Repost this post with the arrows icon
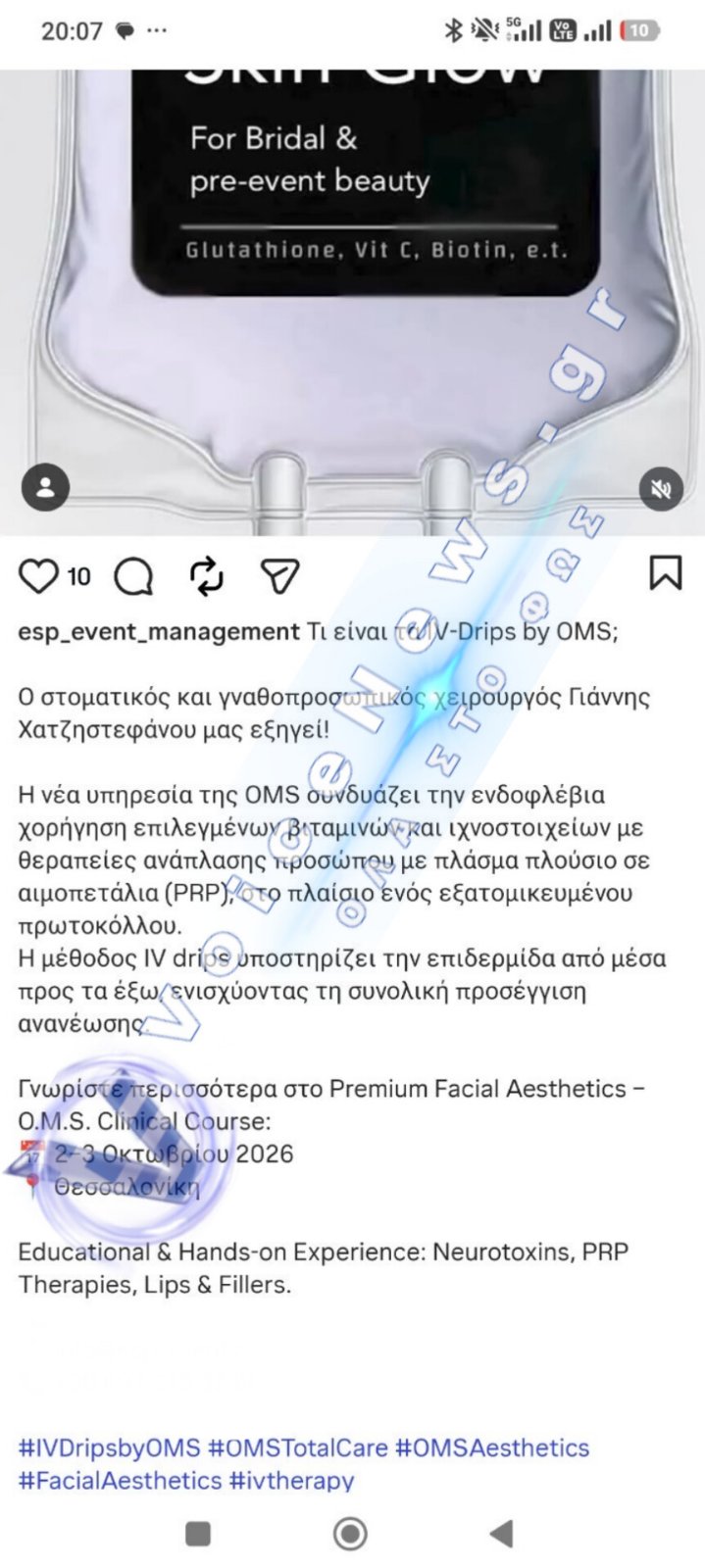Viewport: 705px width, 1568px height. [x=207, y=576]
